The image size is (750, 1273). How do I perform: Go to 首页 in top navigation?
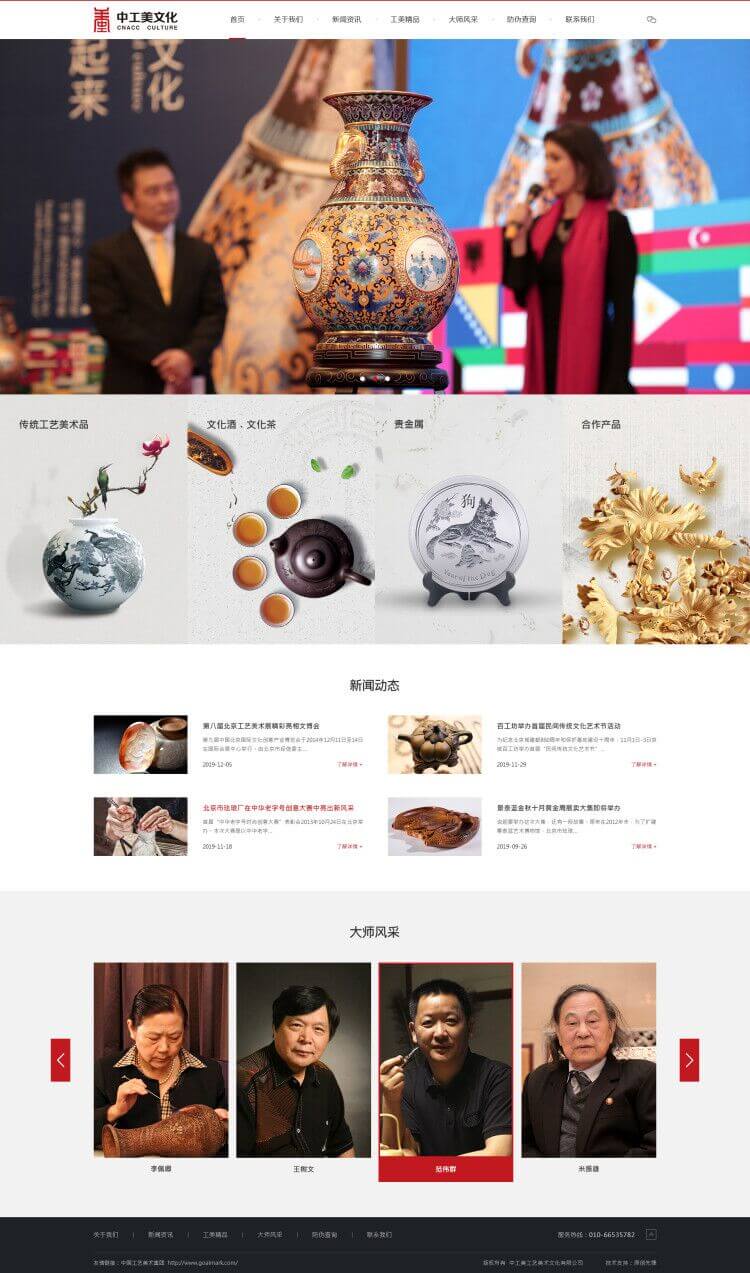[237, 19]
